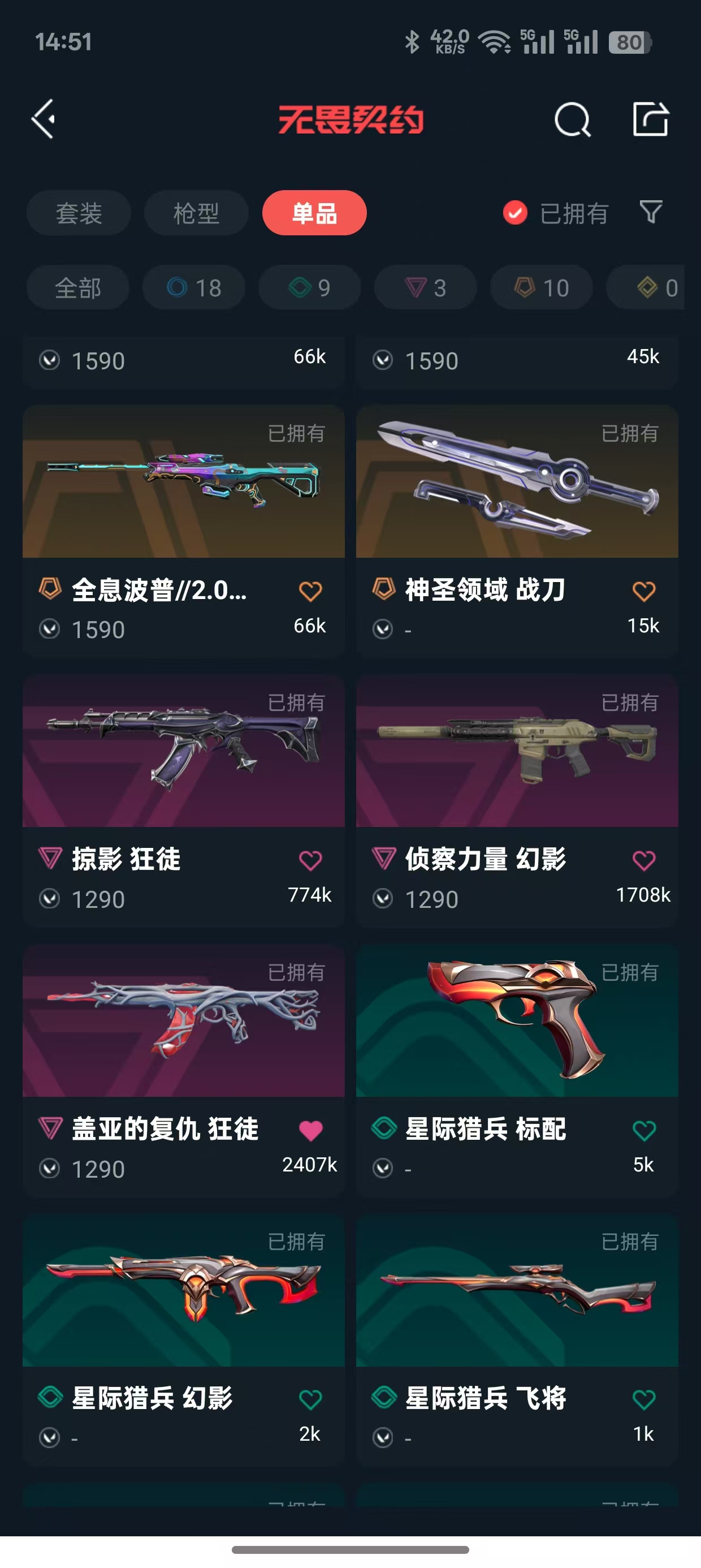This screenshot has width=701, height=1568.
Task: Unlike the 盖亚的复仇 狂徒 skin
Action: [310, 1130]
